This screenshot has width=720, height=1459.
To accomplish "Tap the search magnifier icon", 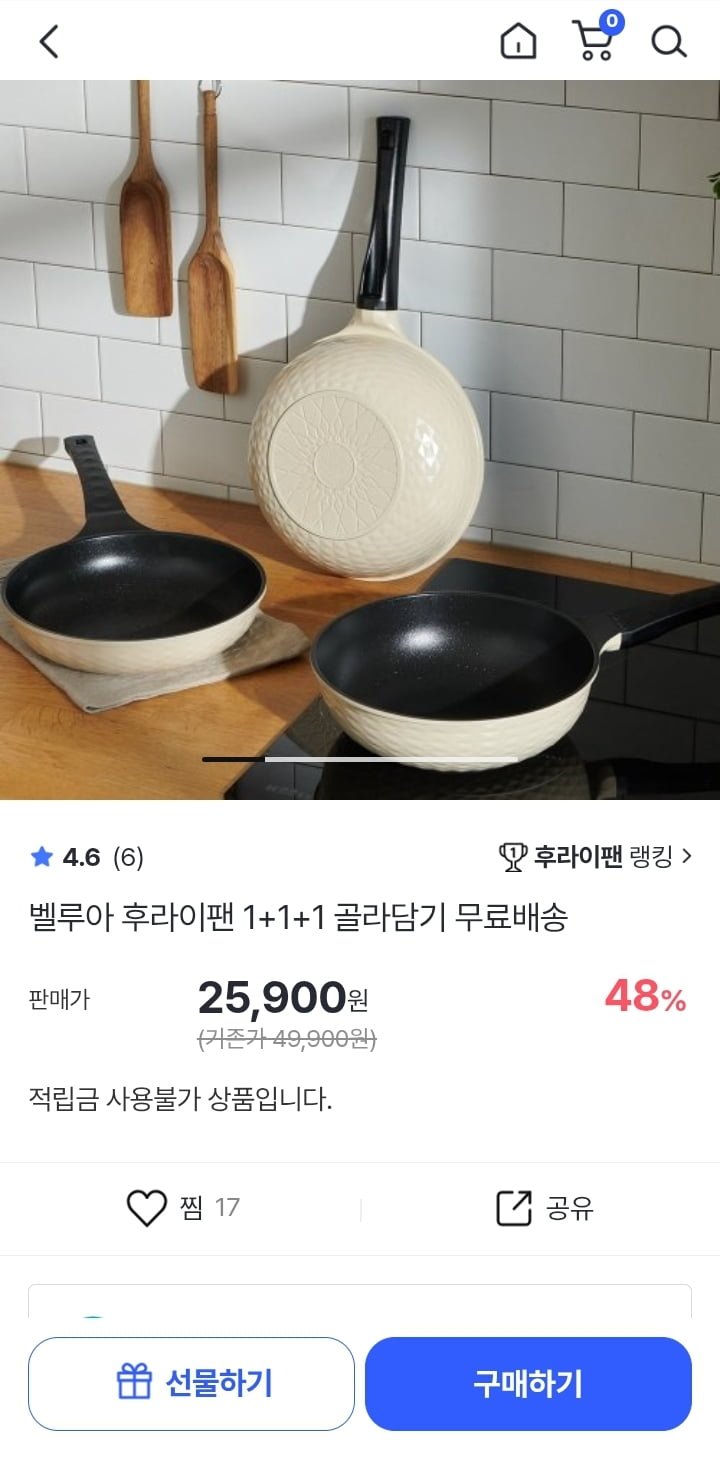I will point(668,42).
